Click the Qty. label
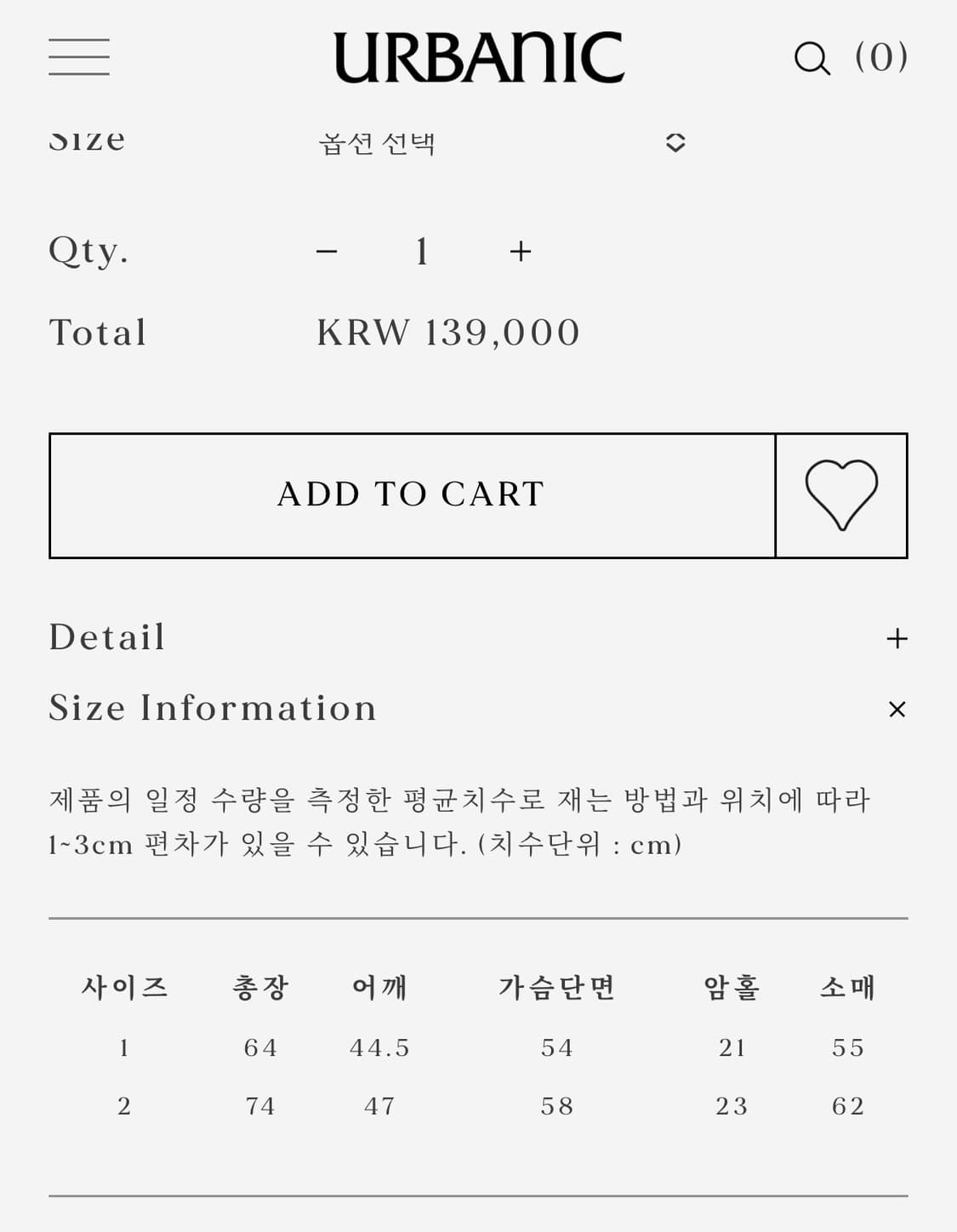This screenshot has height=1232, width=957. click(x=88, y=249)
